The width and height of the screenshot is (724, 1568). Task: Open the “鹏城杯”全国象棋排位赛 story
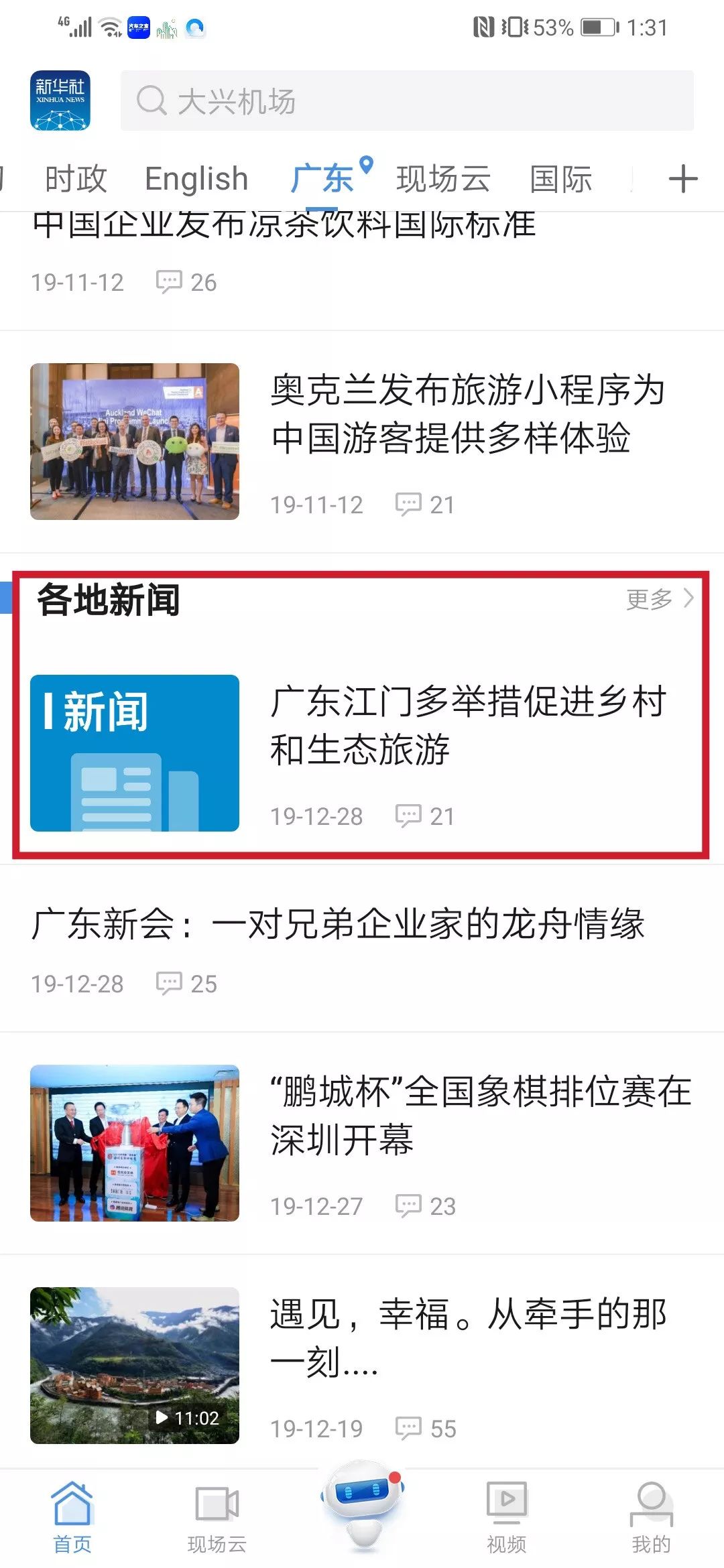tap(362, 1143)
